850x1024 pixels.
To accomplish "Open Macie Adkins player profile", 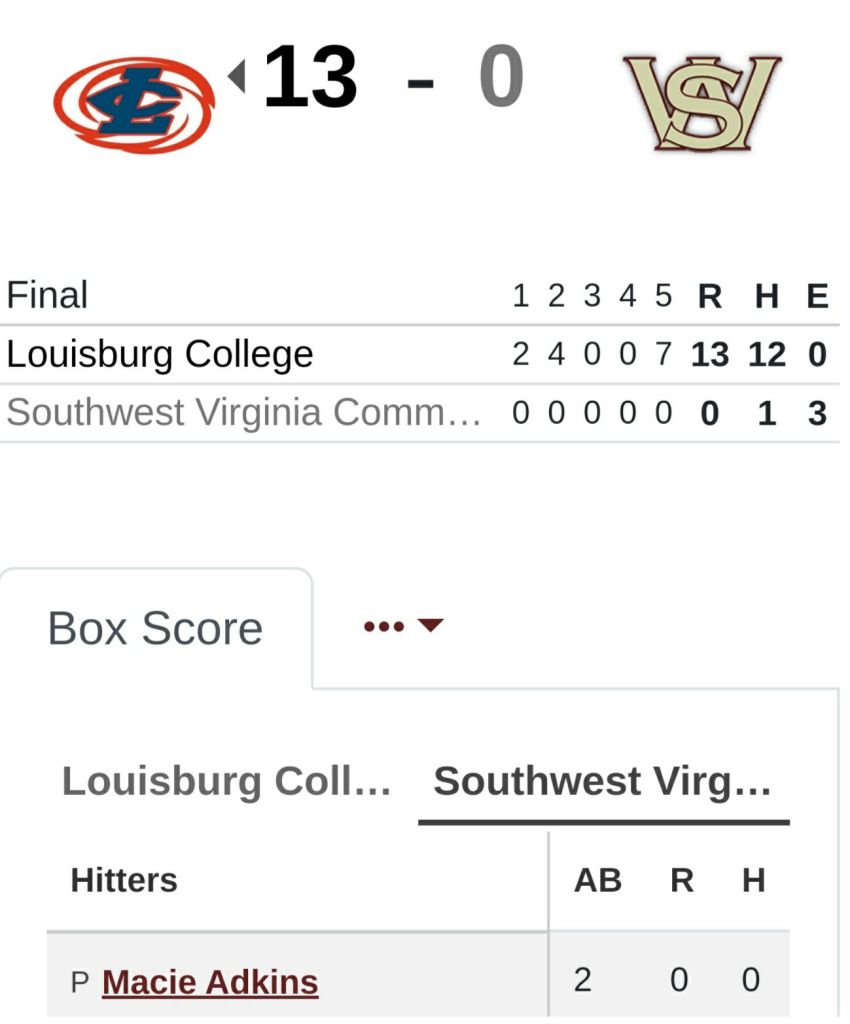I will (x=210, y=983).
